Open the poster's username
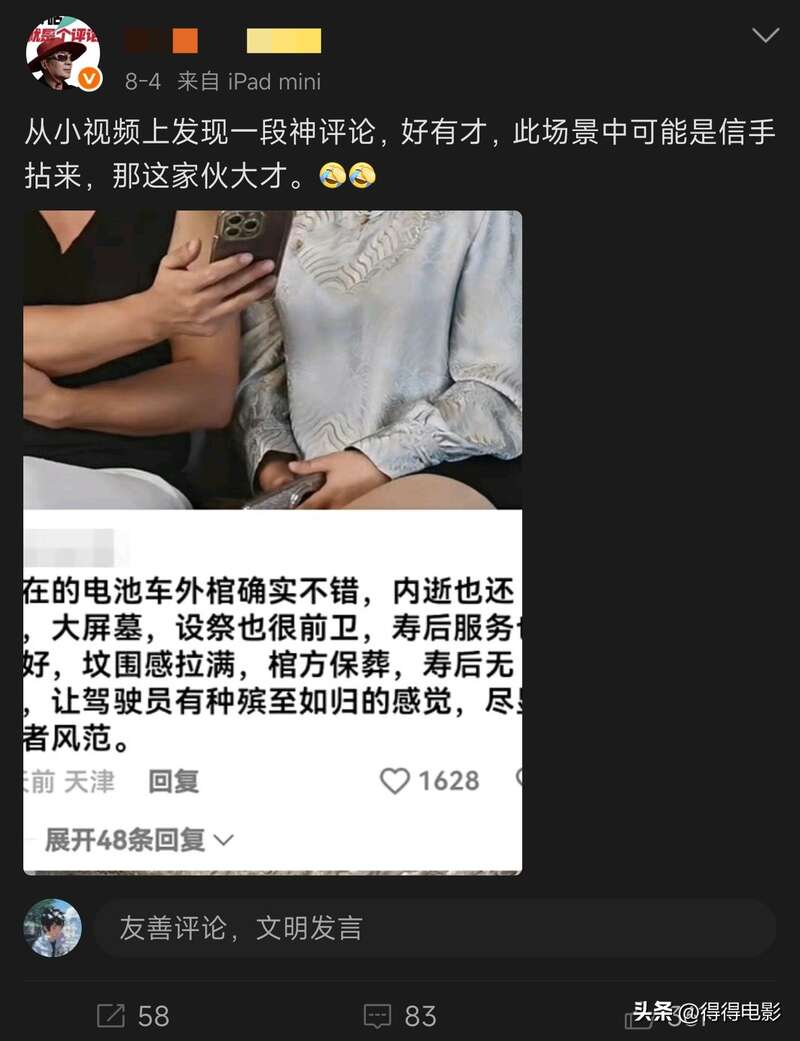Screen dimensions: 800x1041 pyautogui.click(x=222, y=41)
